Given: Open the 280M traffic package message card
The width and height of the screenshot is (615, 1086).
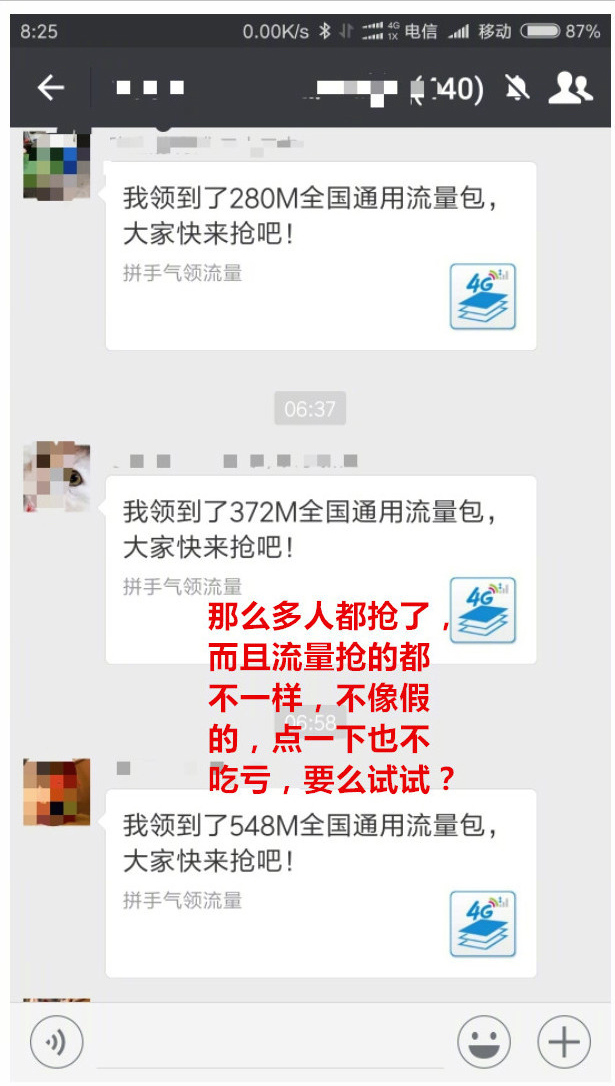Looking at the screenshot, I should (x=320, y=255).
